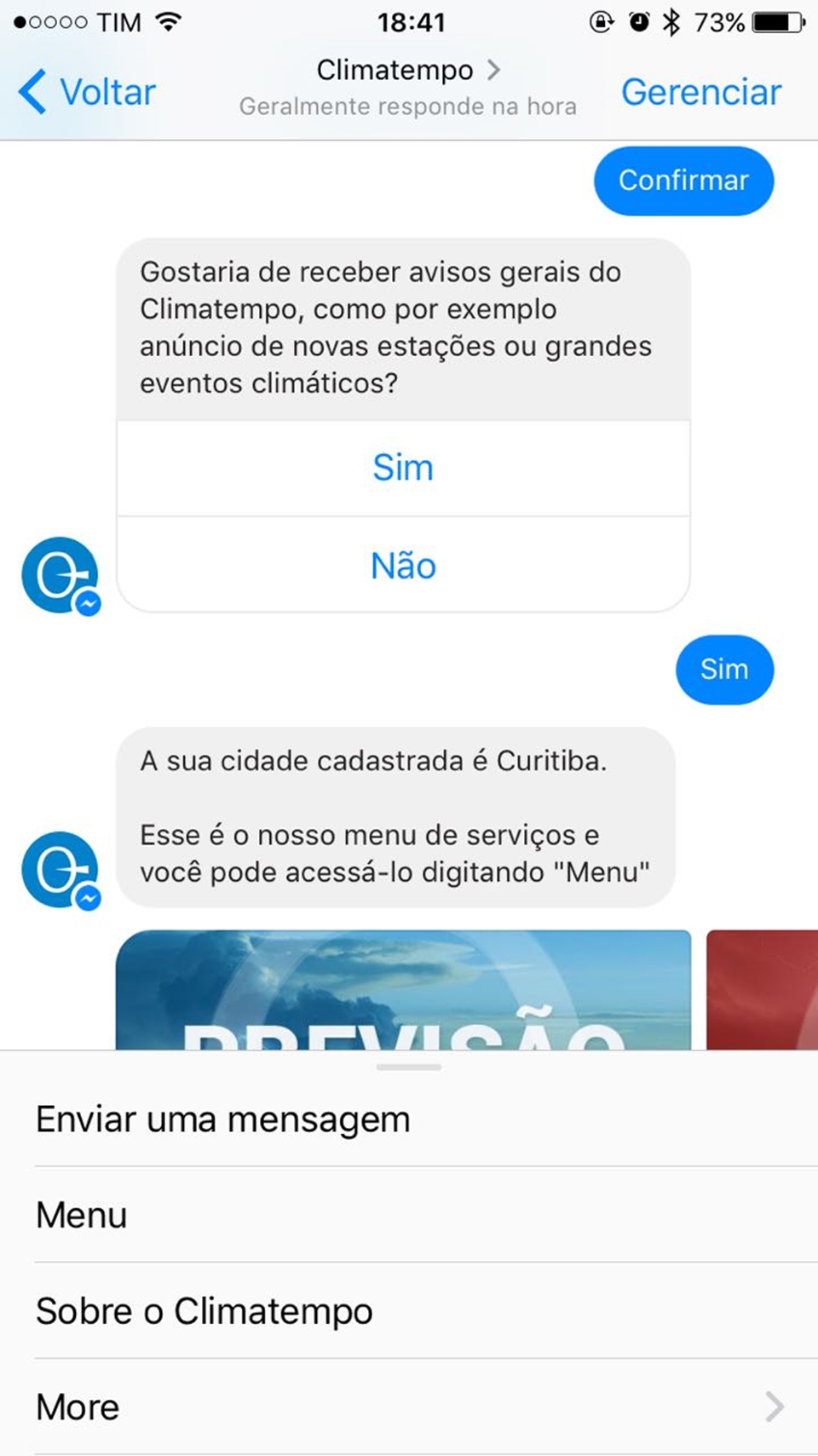Viewport: 818px width, 1456px height.
Task: Open Gerenciar in the top bar
Action: (x=700, y=92)
